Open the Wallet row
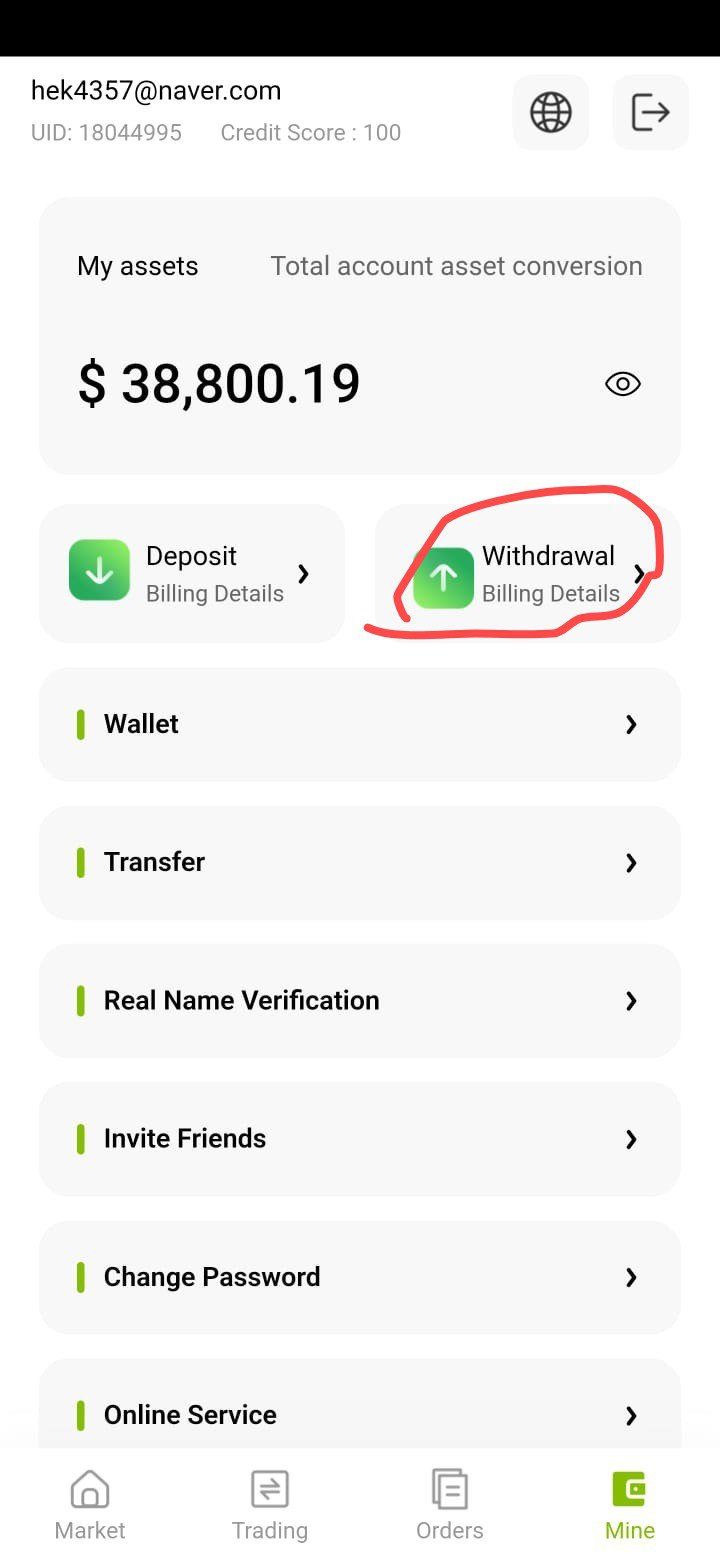The width and height of the screenshot is (720, 1560). pyautogui.click(x=360, y=724)
